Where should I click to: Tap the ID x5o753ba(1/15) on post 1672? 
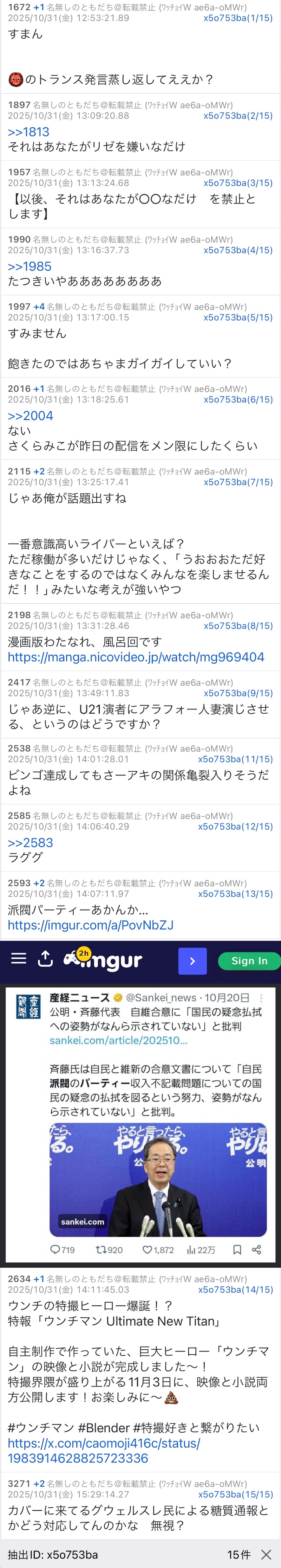pyautogui.click(x=238, y=18)
